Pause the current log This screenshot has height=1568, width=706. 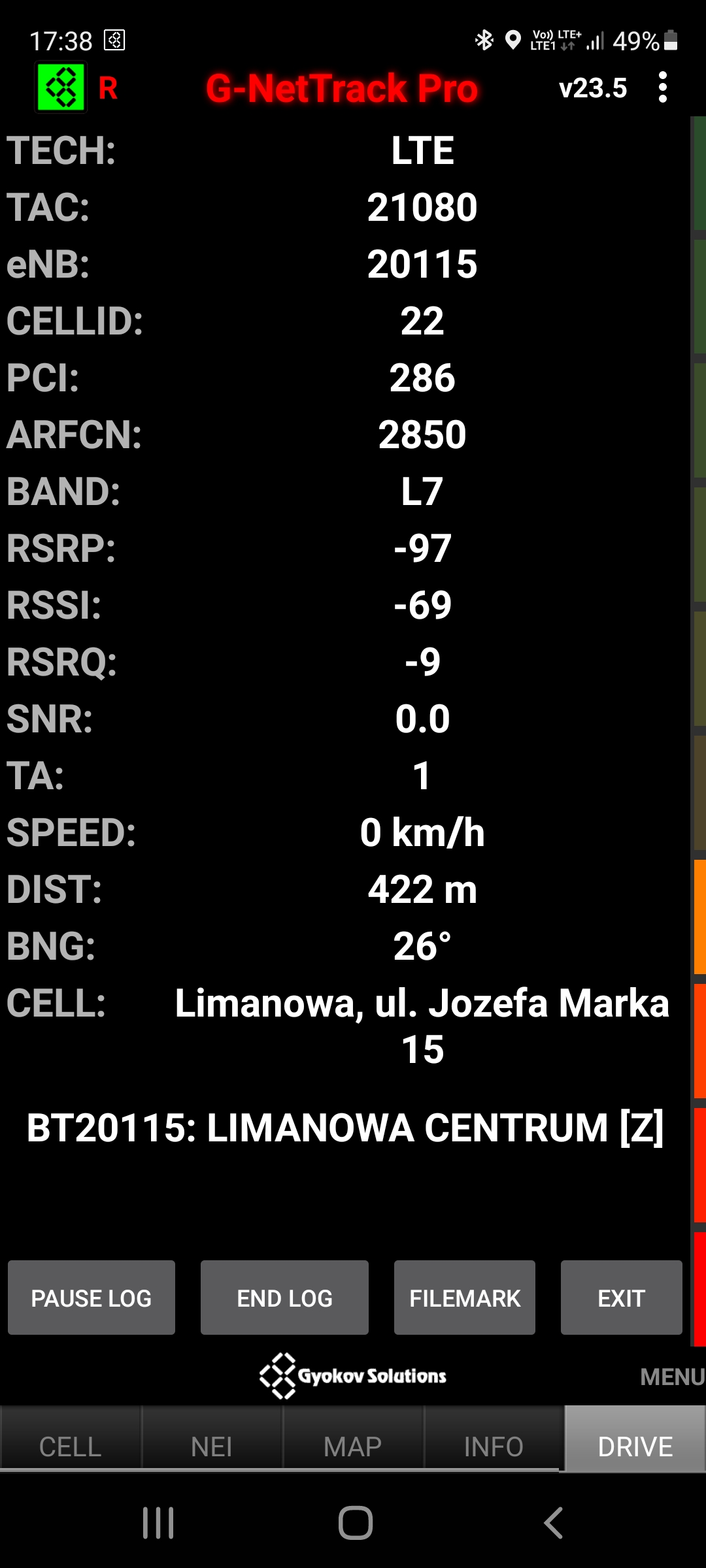[92, 1298]
